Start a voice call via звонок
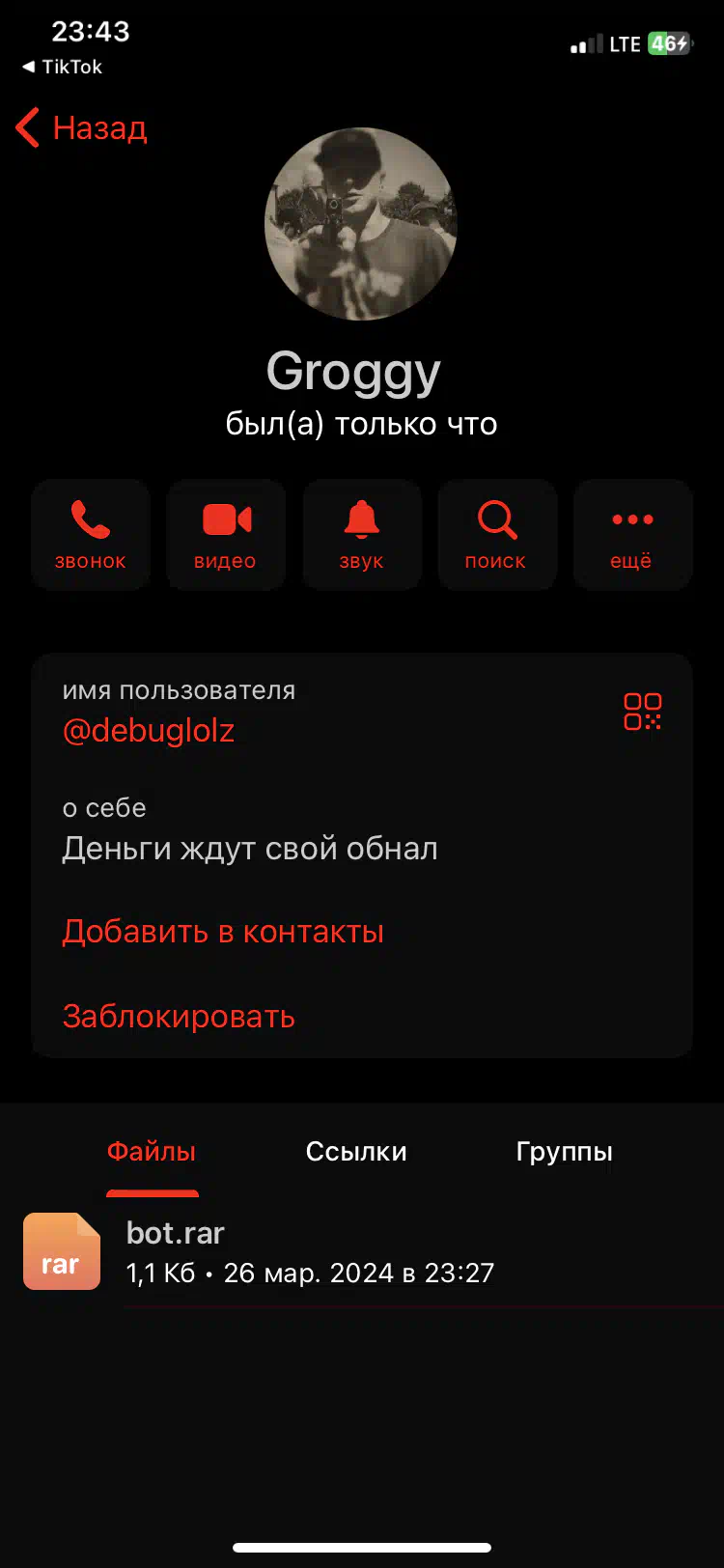This screenshot has width=724, height=1568. click(91, 534)
